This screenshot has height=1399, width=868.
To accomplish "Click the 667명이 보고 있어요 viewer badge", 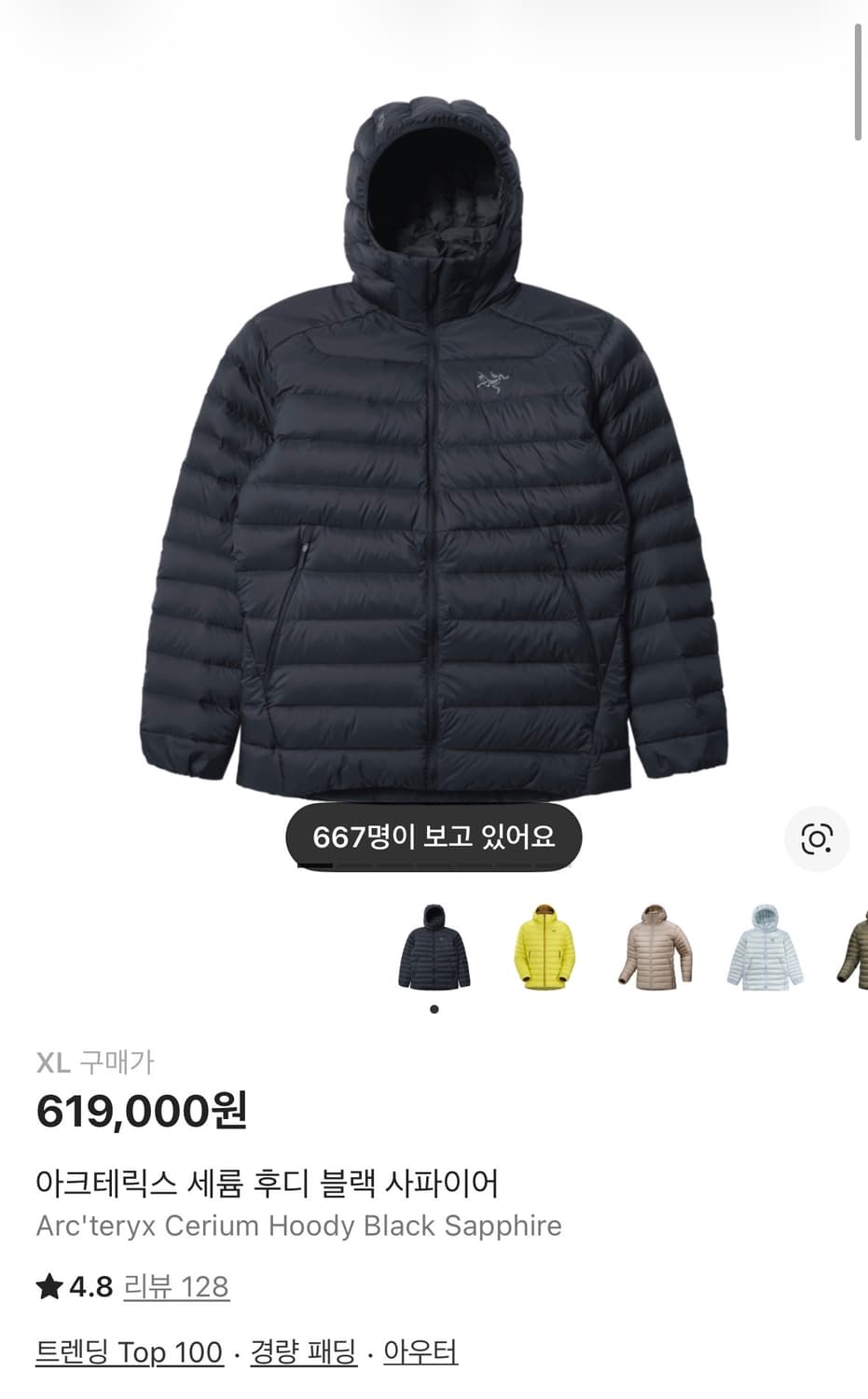I will tap(434, 838).
